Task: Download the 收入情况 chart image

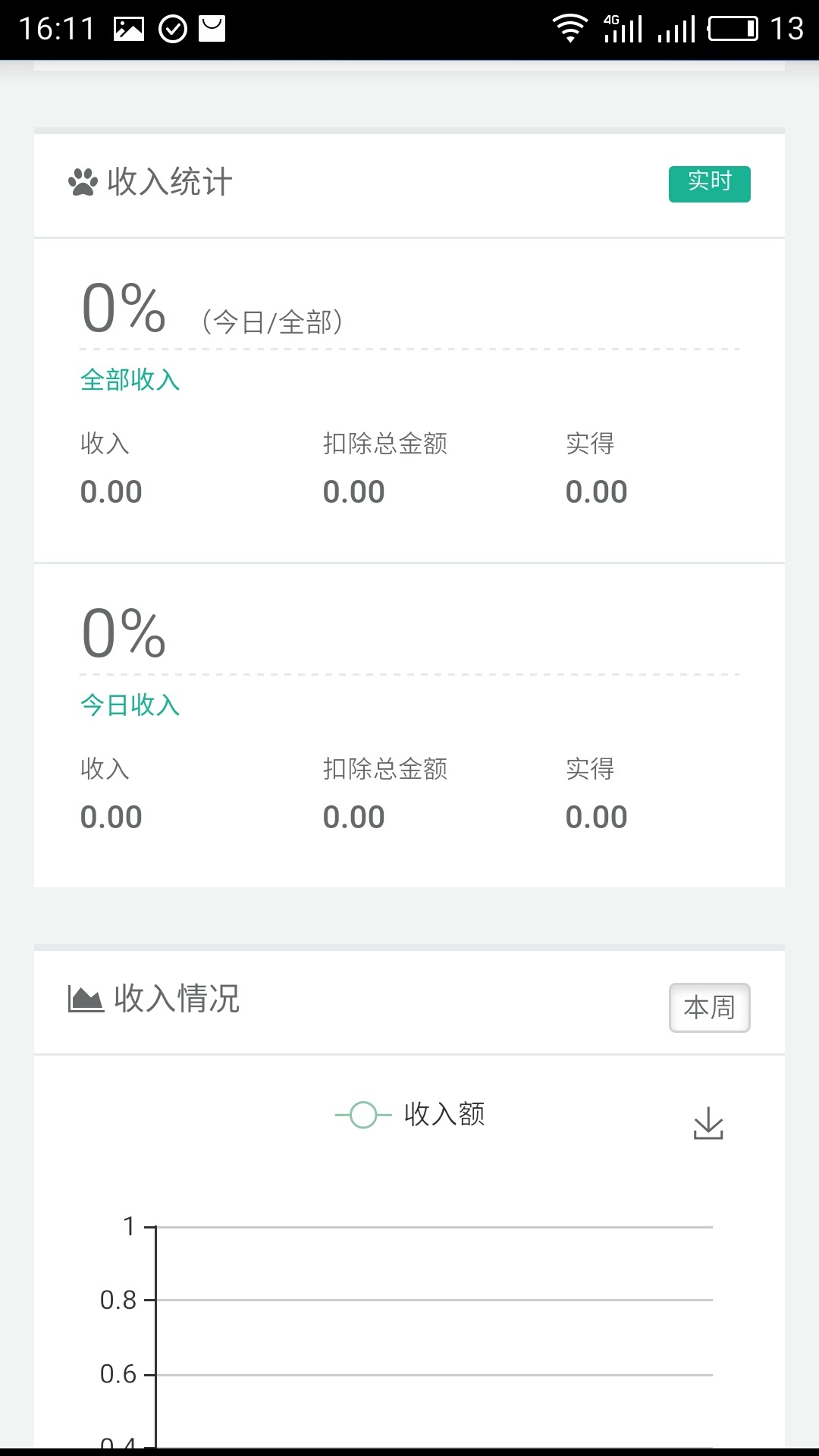Action: [x=708, y=1123]
